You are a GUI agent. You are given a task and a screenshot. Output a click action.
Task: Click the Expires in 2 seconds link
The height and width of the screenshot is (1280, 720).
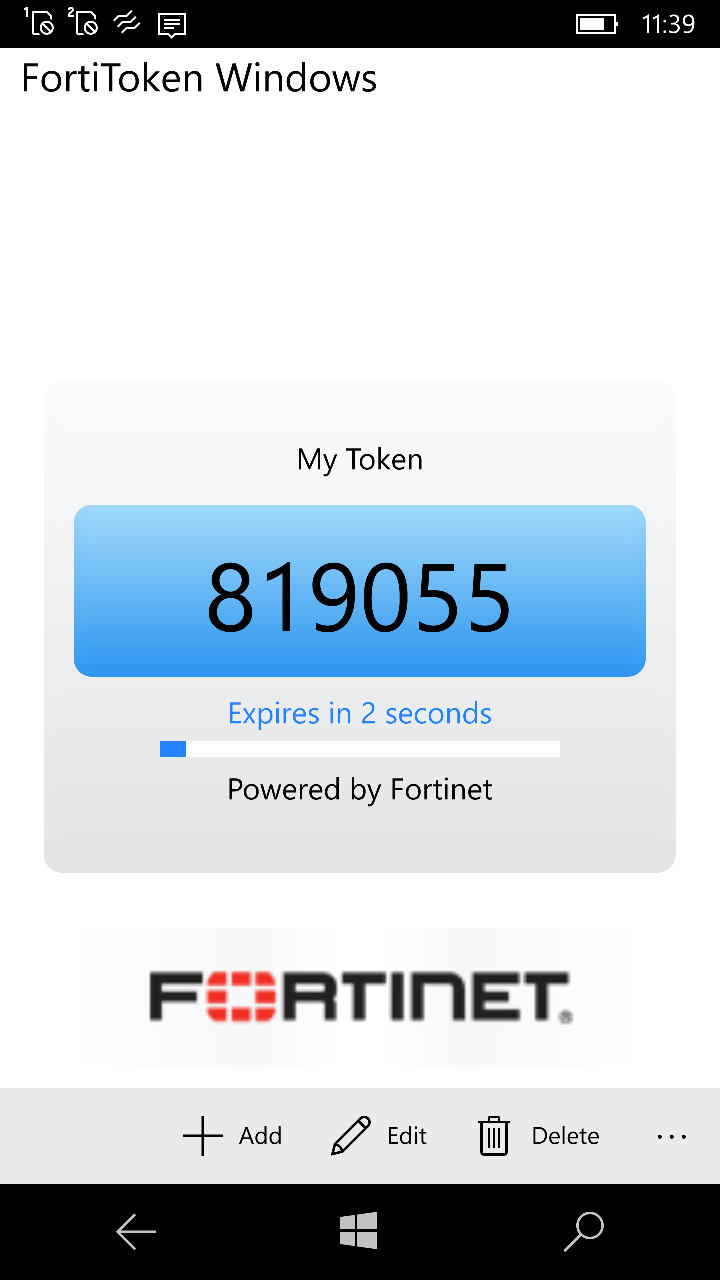pos(359,713)
